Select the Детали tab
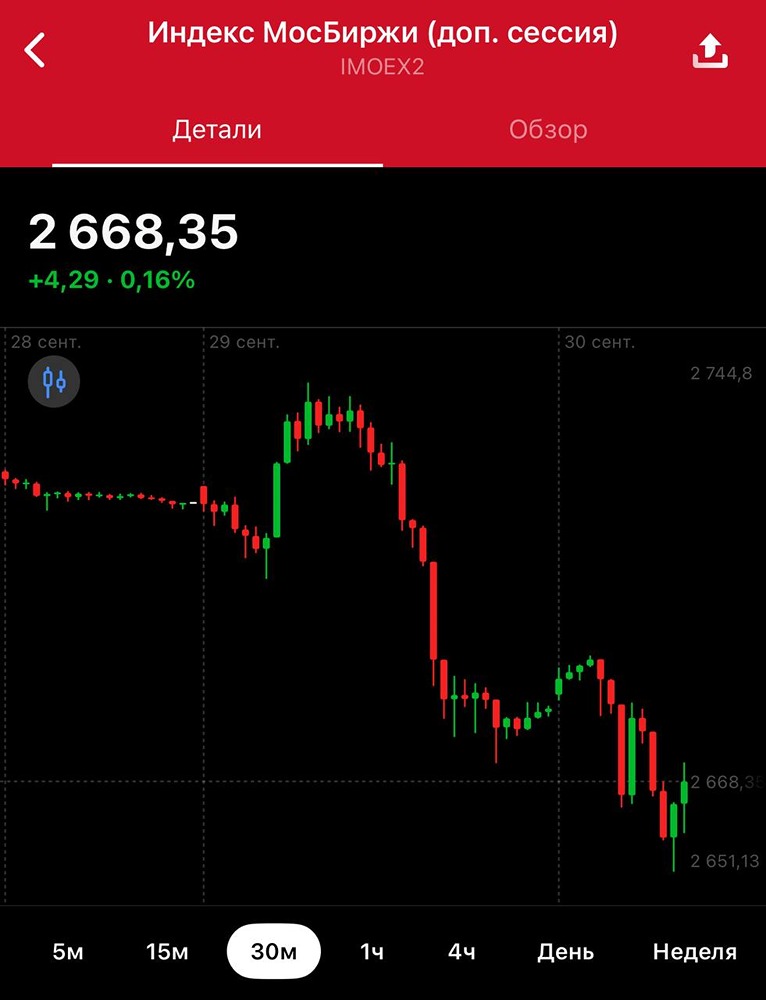 coord(217,130)
